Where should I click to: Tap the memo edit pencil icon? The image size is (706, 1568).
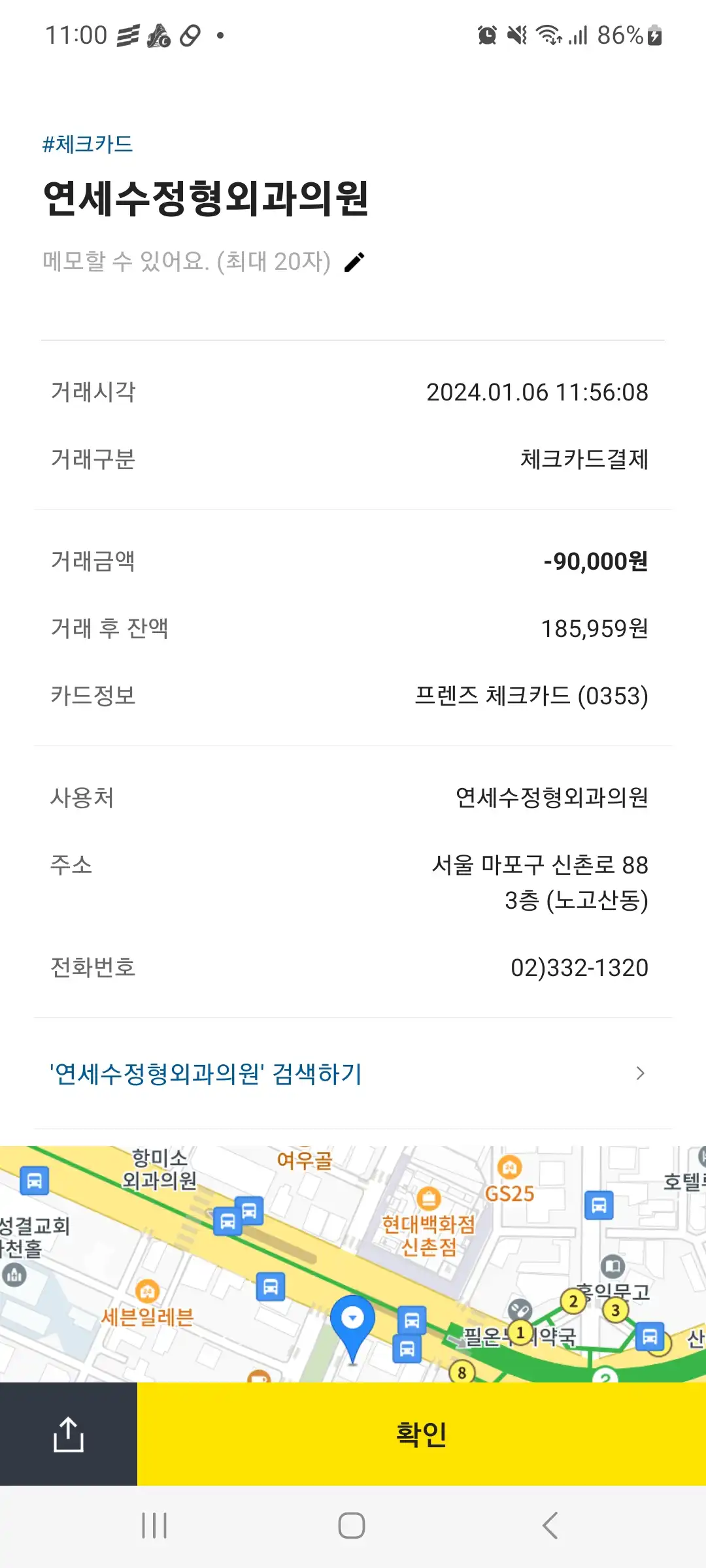coord(355,261)
